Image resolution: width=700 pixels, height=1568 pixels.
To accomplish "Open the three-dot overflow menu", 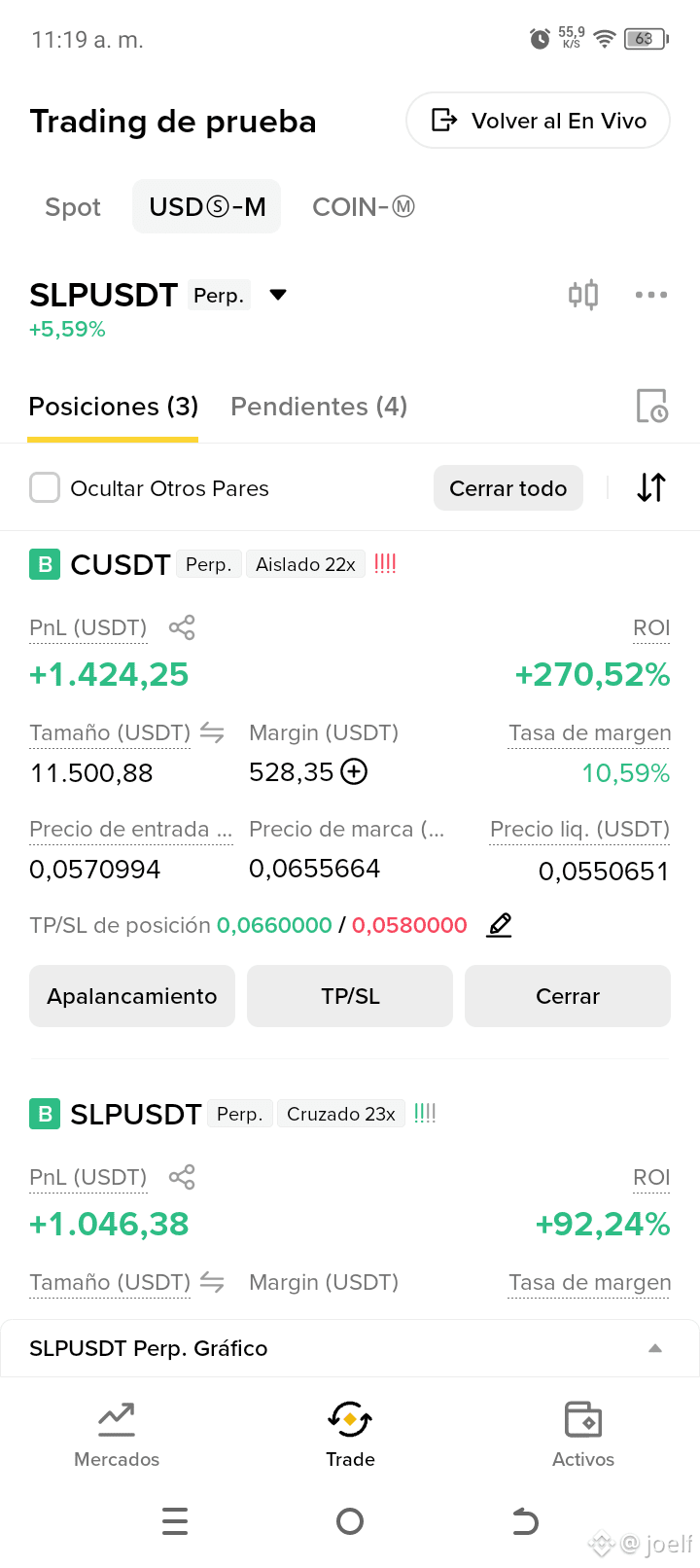I will coord(651,295).
